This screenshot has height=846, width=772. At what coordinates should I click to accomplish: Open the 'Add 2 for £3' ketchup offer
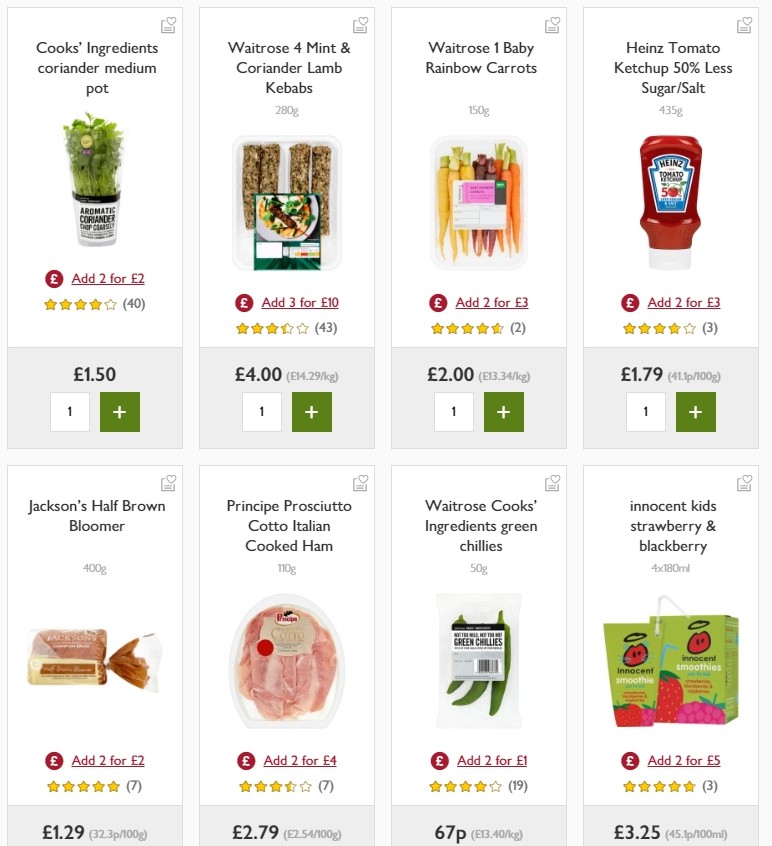point(683,302)
